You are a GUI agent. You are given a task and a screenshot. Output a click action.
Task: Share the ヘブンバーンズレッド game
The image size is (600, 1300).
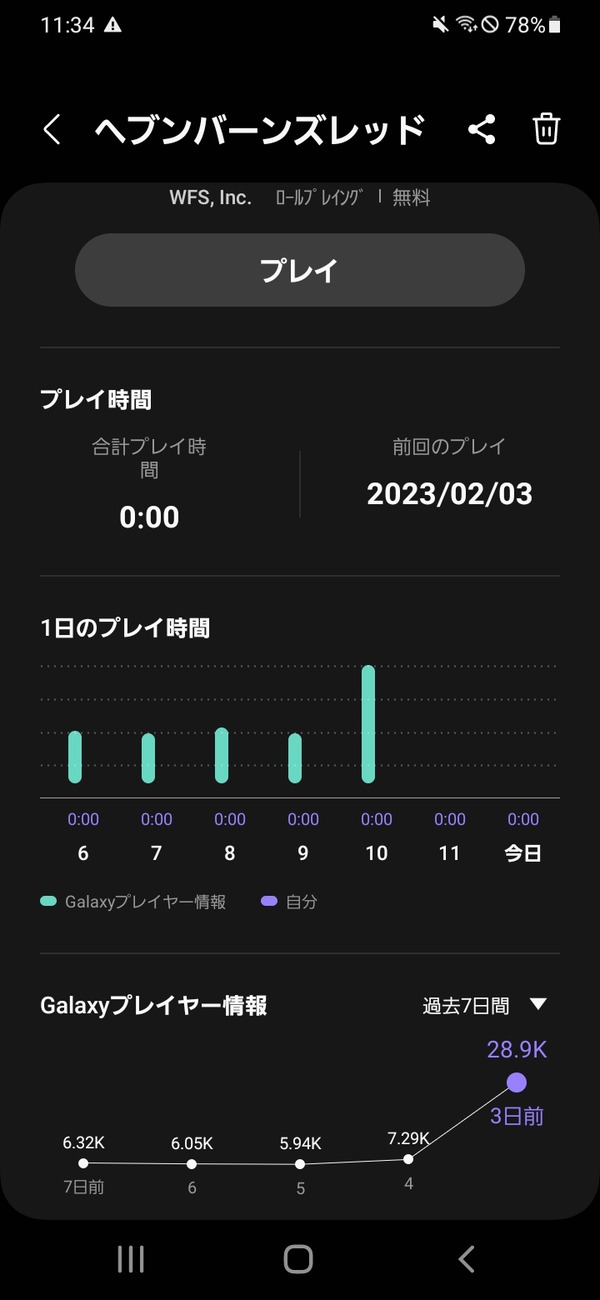coord(482,129)
